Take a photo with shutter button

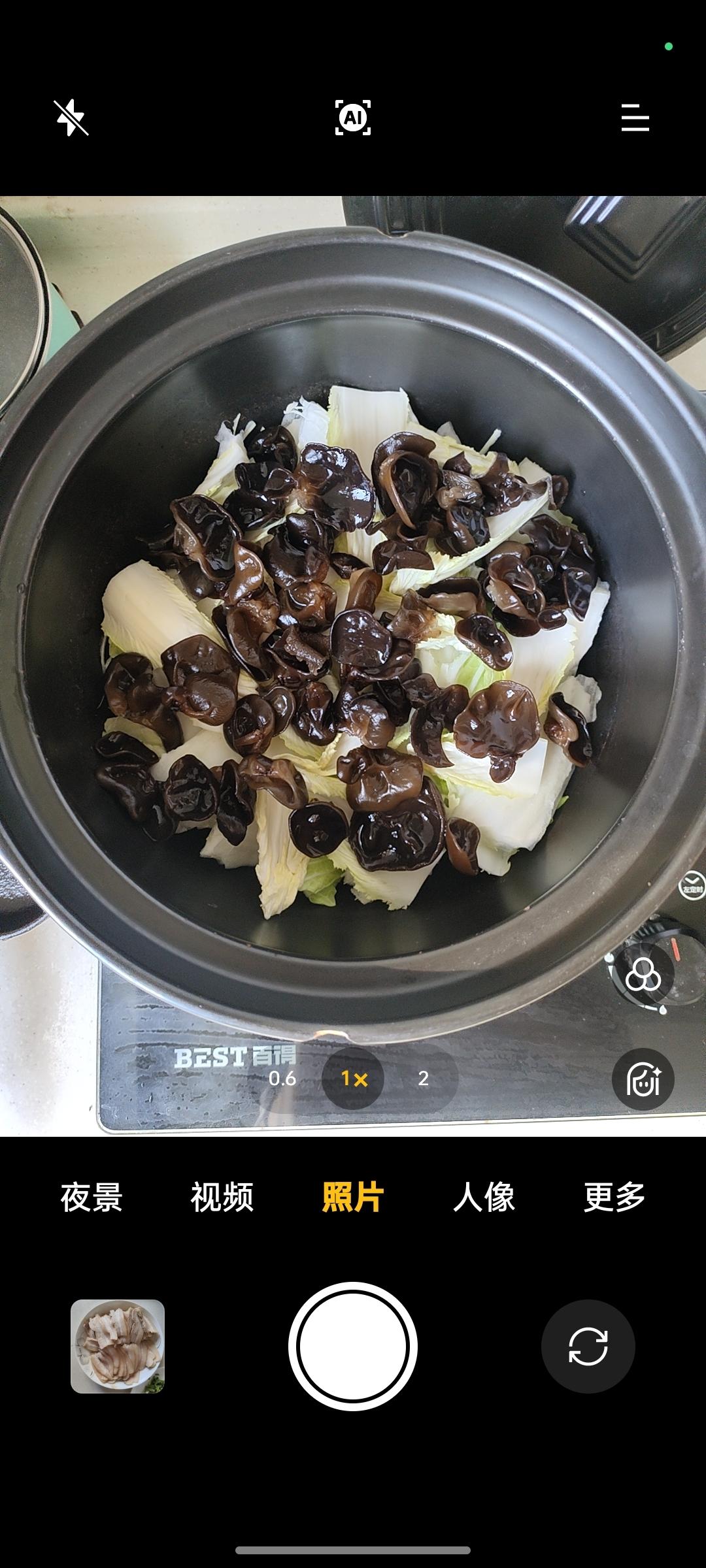tap(353, 1347)
